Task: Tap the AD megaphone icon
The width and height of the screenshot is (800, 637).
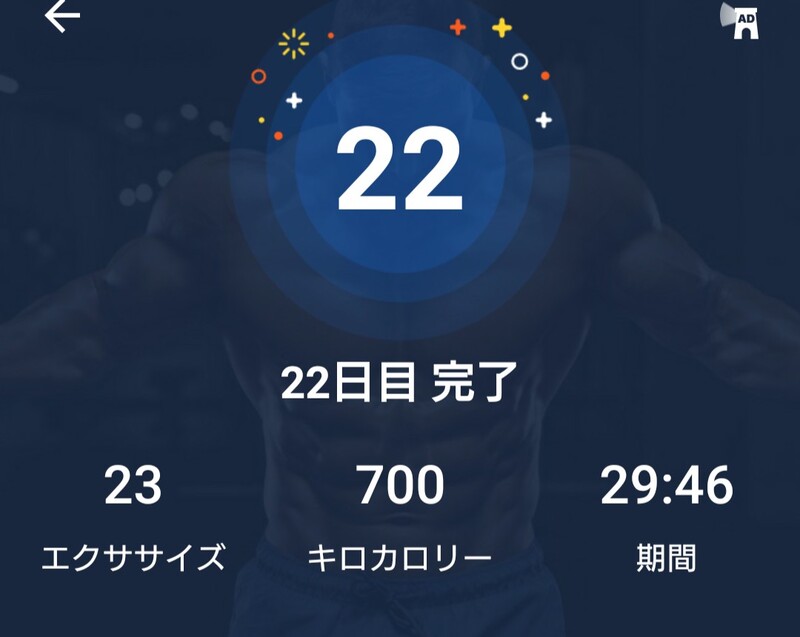Action: click(x=741, y=20)
